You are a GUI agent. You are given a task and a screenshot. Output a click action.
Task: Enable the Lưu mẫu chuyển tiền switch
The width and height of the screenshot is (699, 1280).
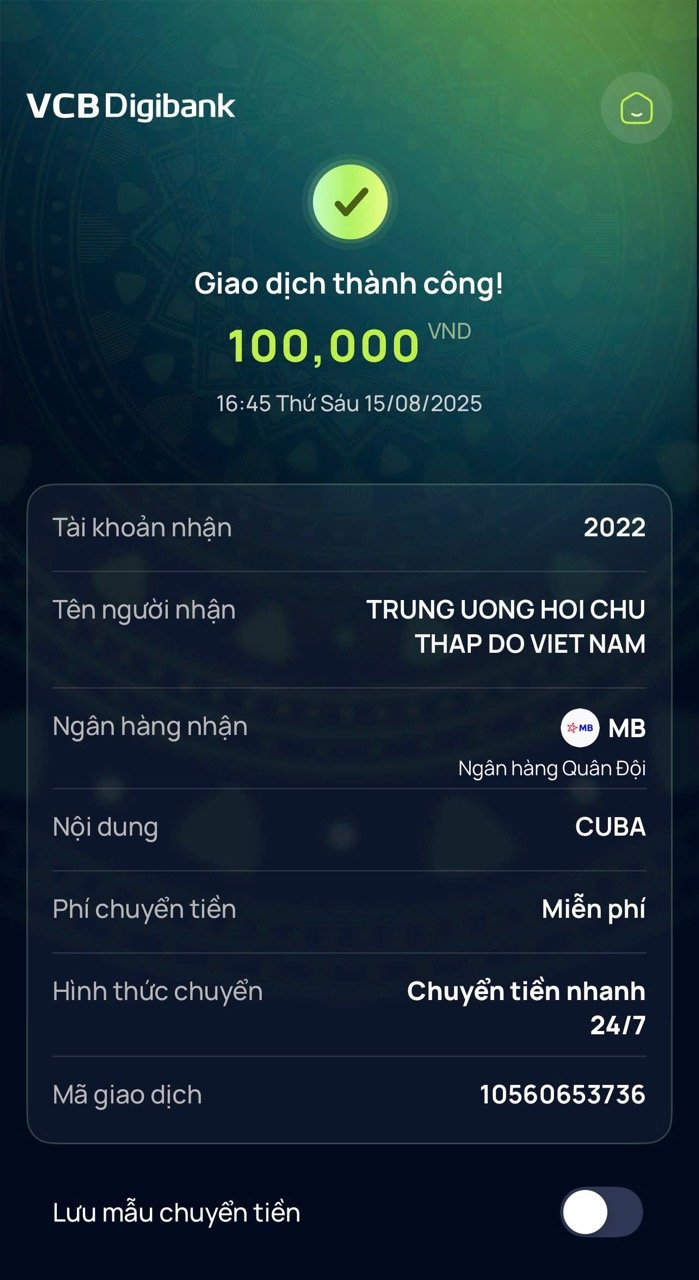point(601,1213)
